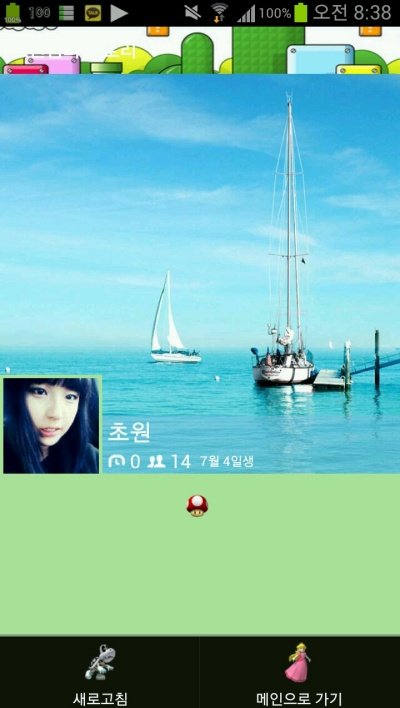Screen dimensions: 400x708
Task: Tap the 새로고침 refresh button
Action: click(x=100, y=672)
